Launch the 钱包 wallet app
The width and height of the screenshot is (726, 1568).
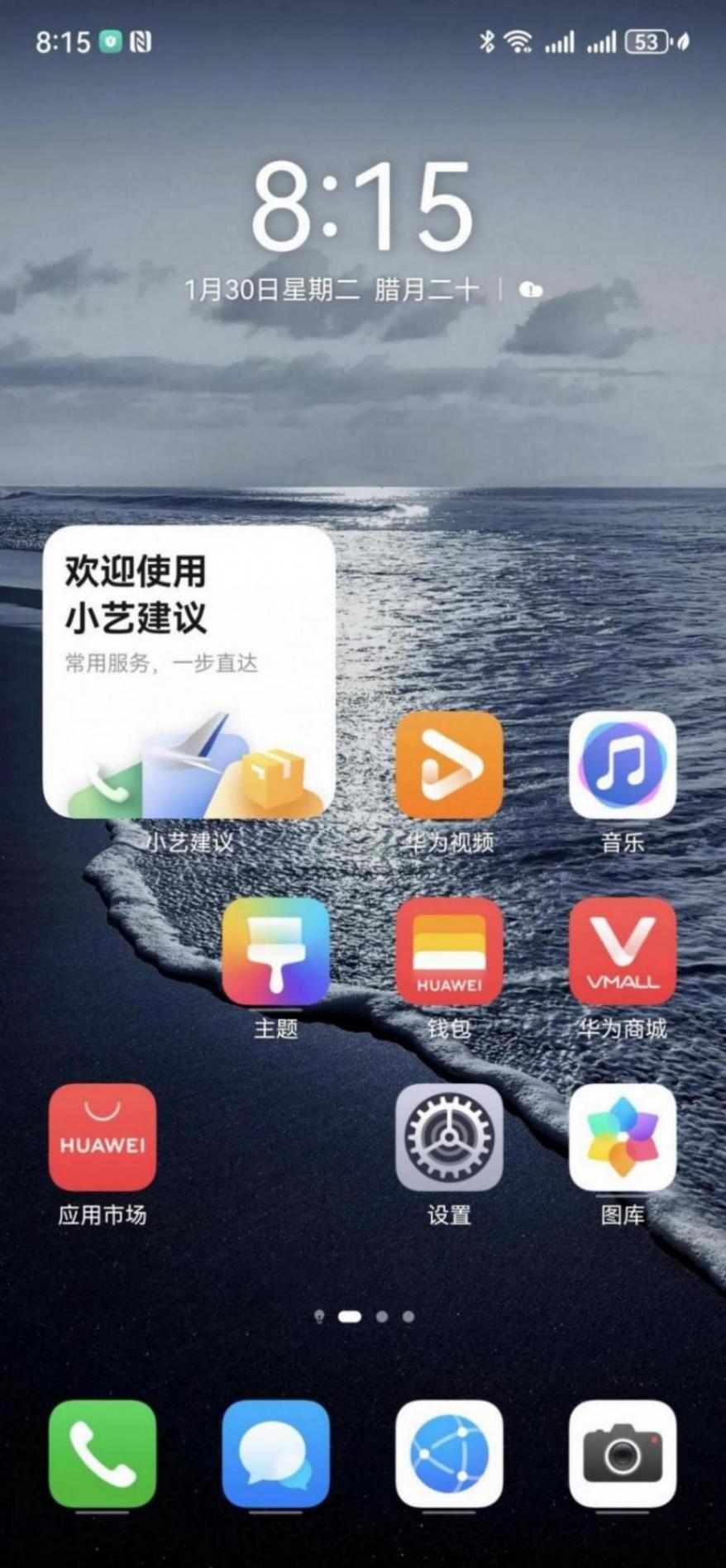point(449,951)
